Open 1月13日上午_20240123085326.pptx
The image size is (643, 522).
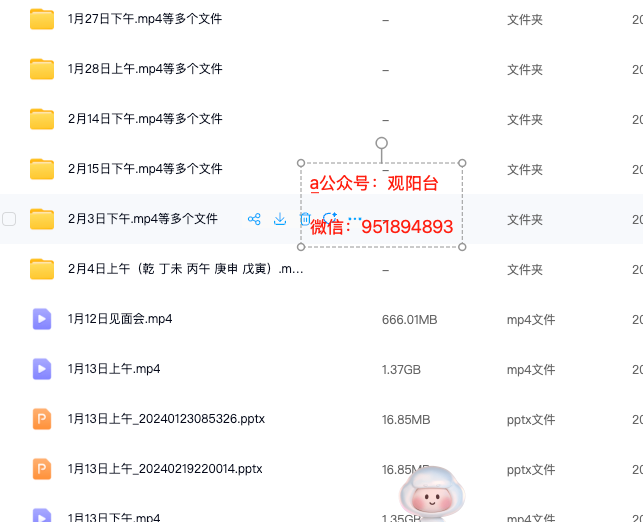[165, 419]
